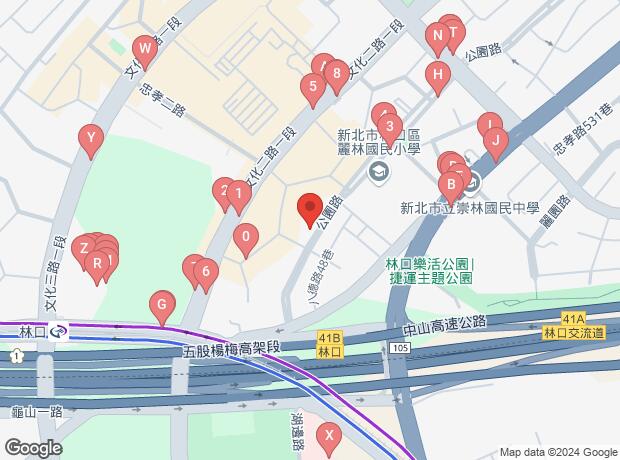Tap map pin H
The image size is (620, 460).
[437, 74]
